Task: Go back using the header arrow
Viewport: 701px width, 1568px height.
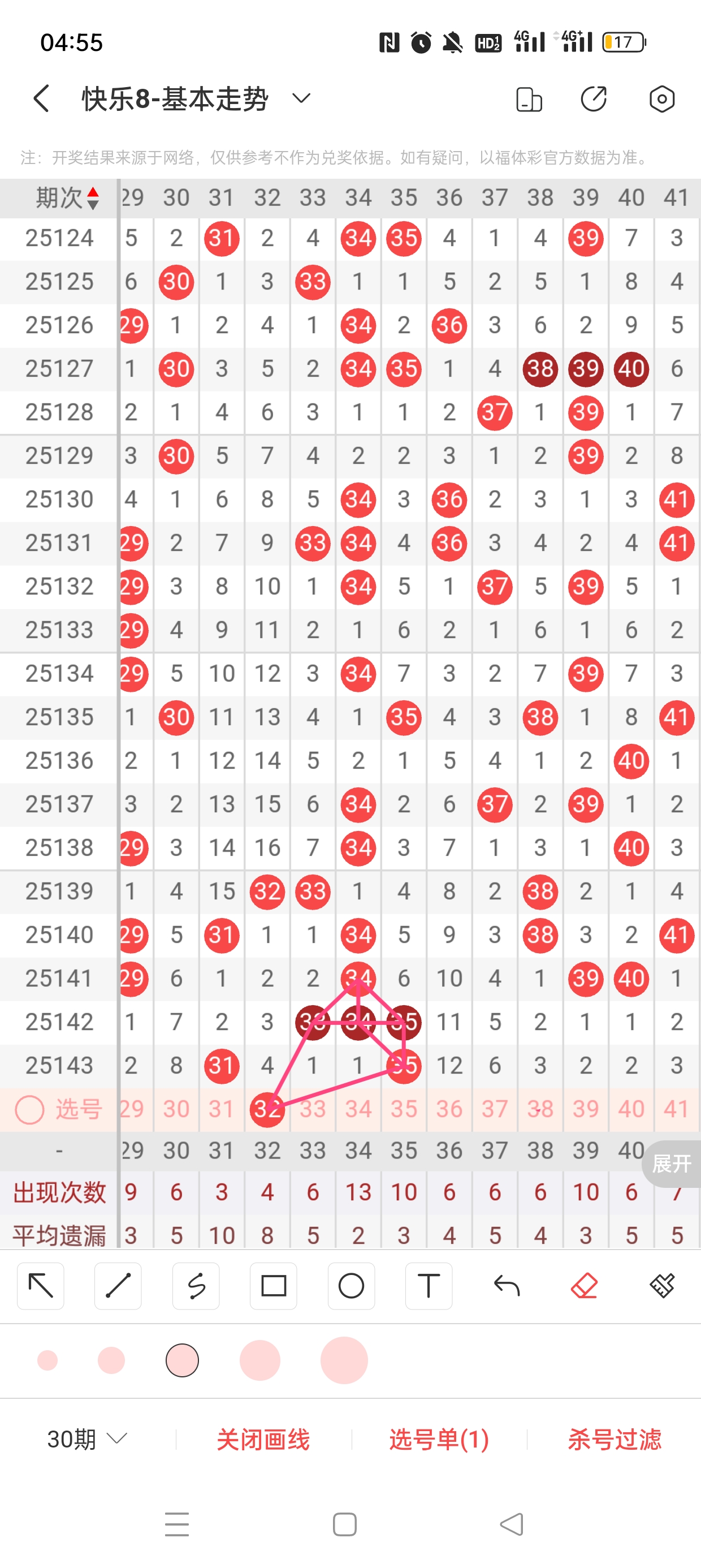Action: pos(41,98)
